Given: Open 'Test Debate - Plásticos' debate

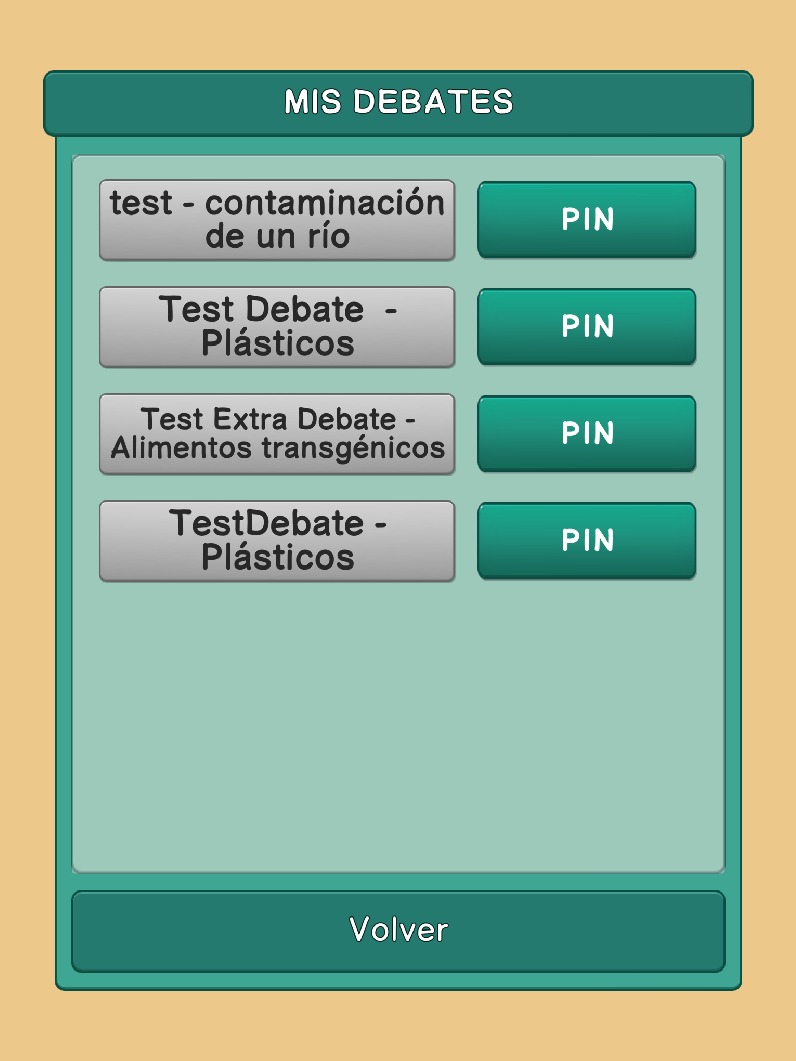Looking at the screenshot, I should pos(277,327).
